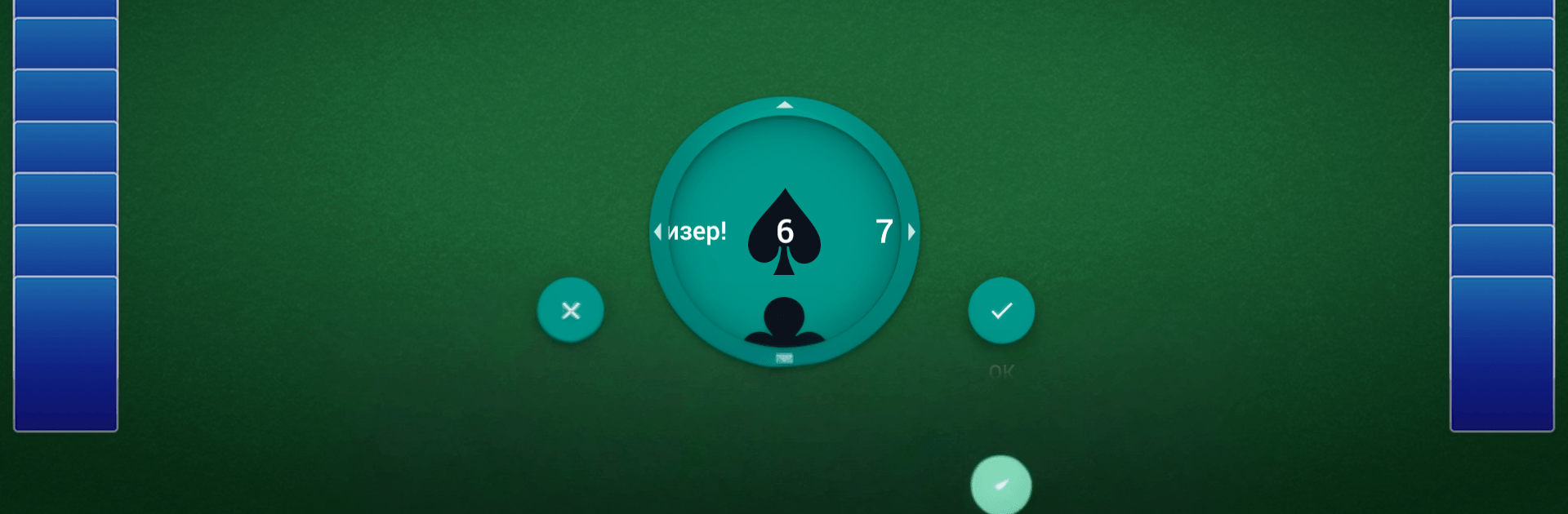
Task: Choose the мизер! bid option
Action: [x=697, y=232]
